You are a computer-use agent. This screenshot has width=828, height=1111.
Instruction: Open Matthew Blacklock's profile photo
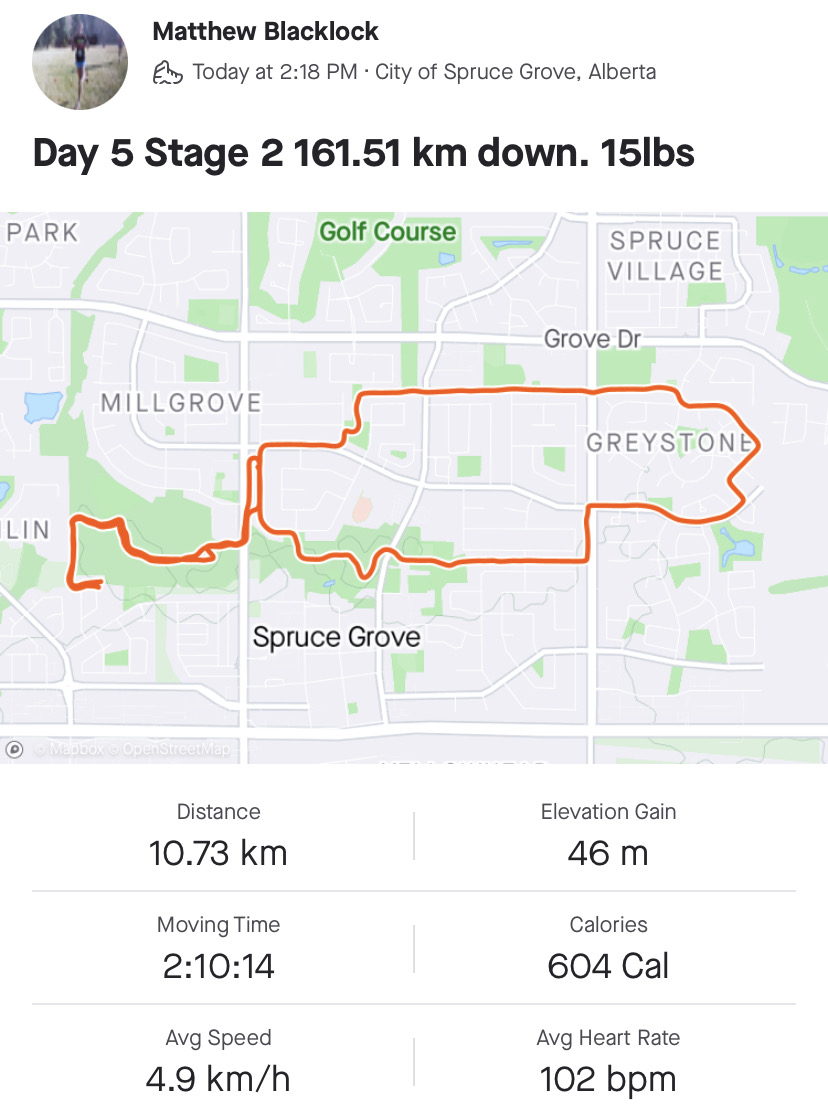tap(80, 61)
